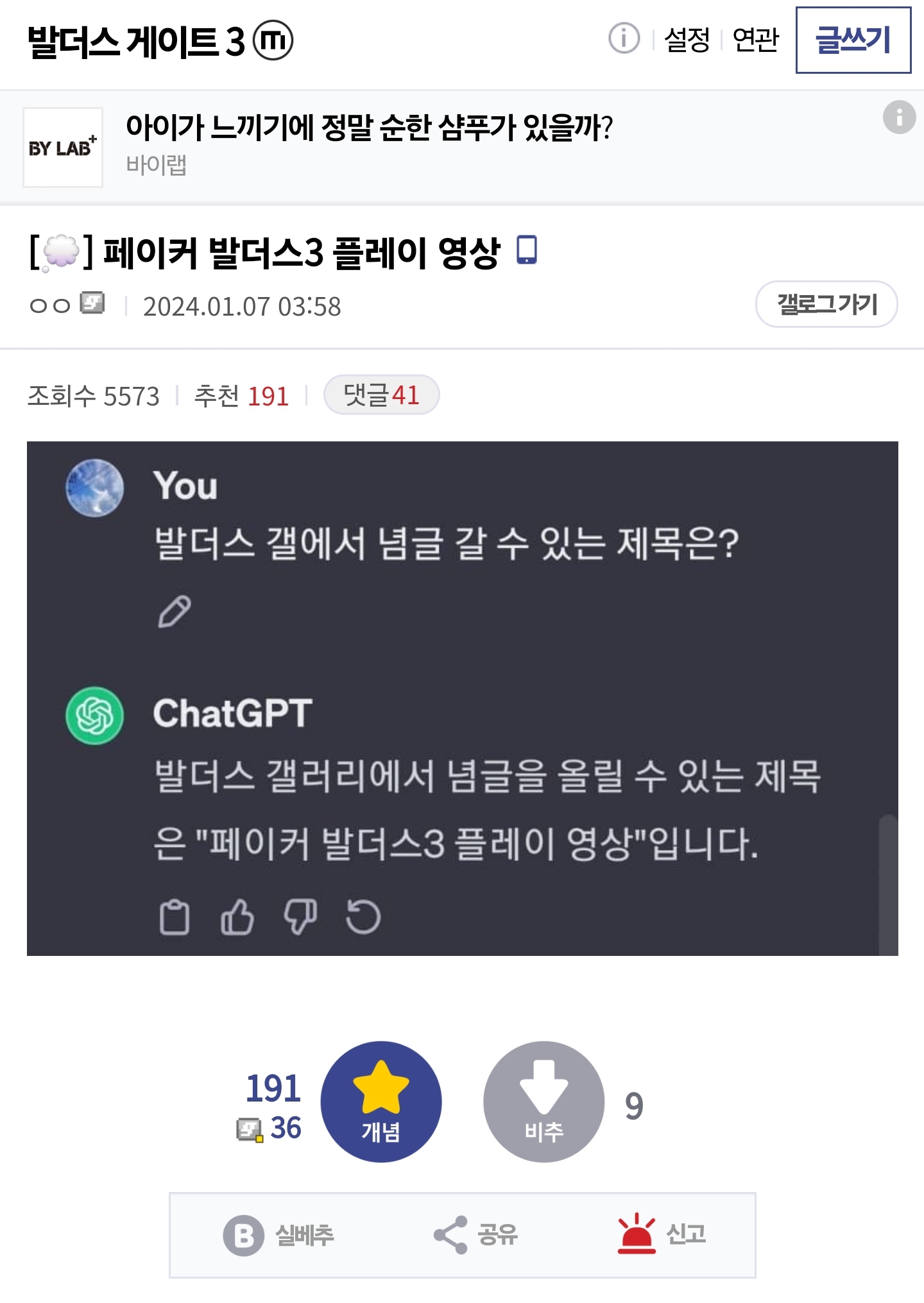Open 설정 settings link
The height and width of the screenshot is (1303, 924).
point(687,40)
